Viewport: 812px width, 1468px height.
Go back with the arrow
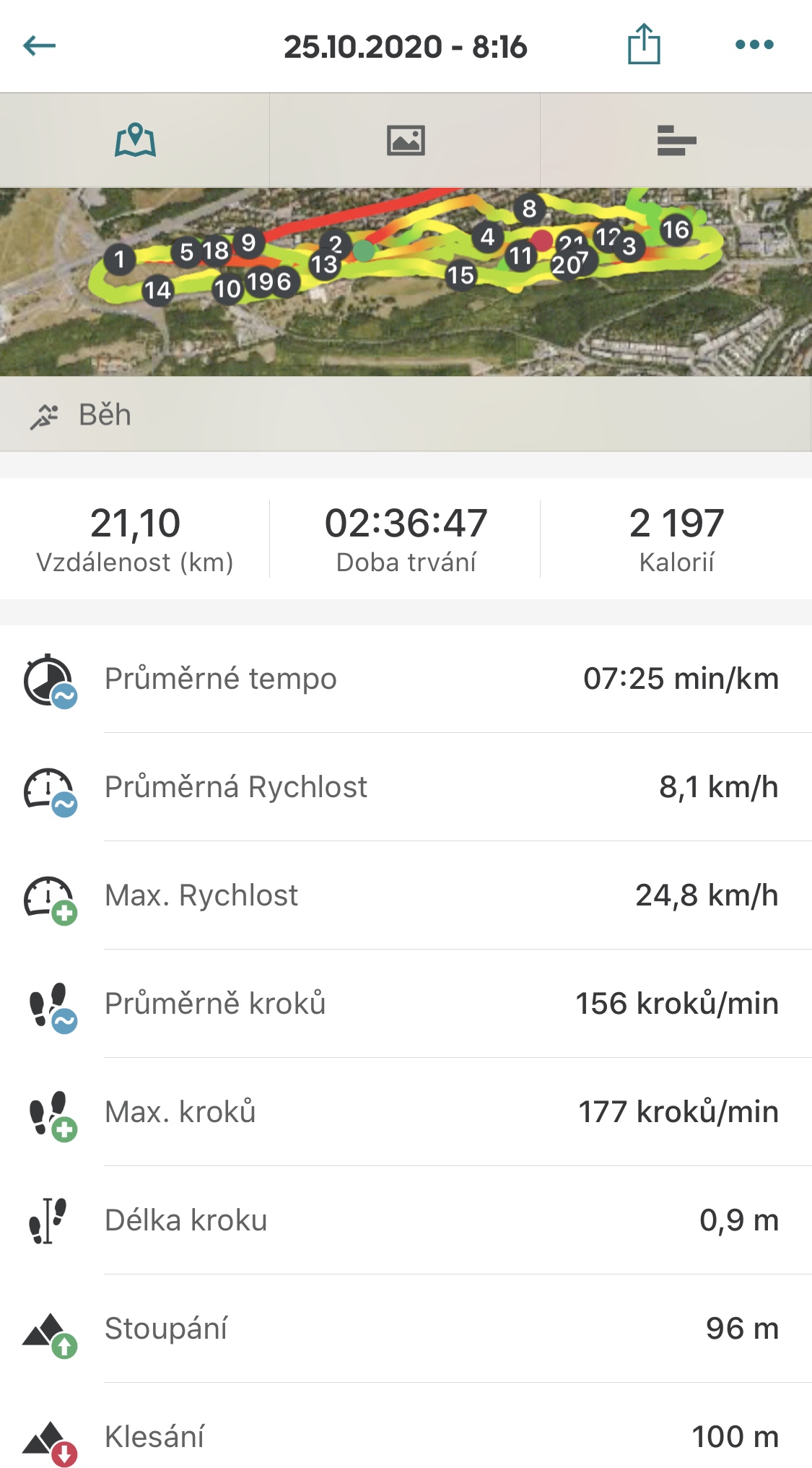(x=39, y=46)
